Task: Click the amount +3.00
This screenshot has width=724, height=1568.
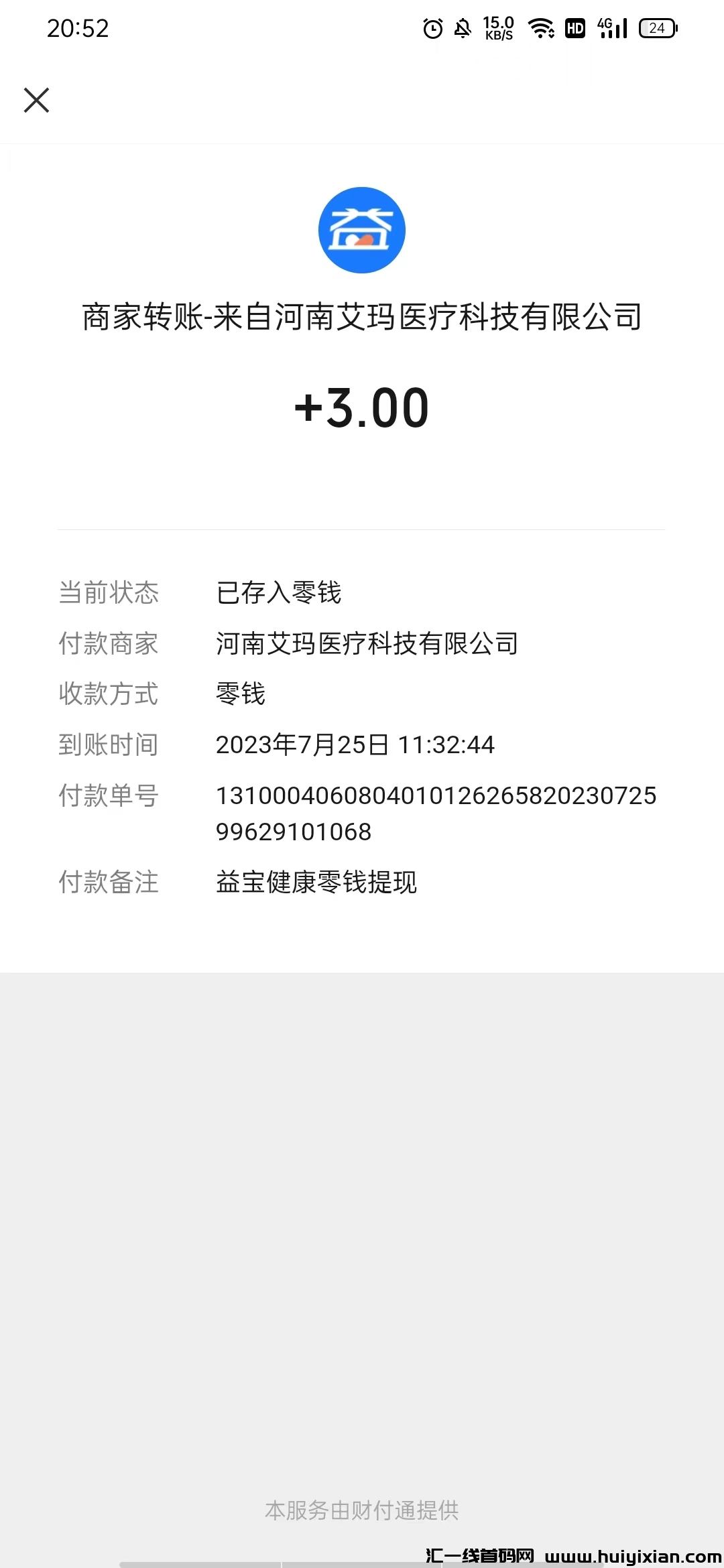Action: (x=362, y=409)
